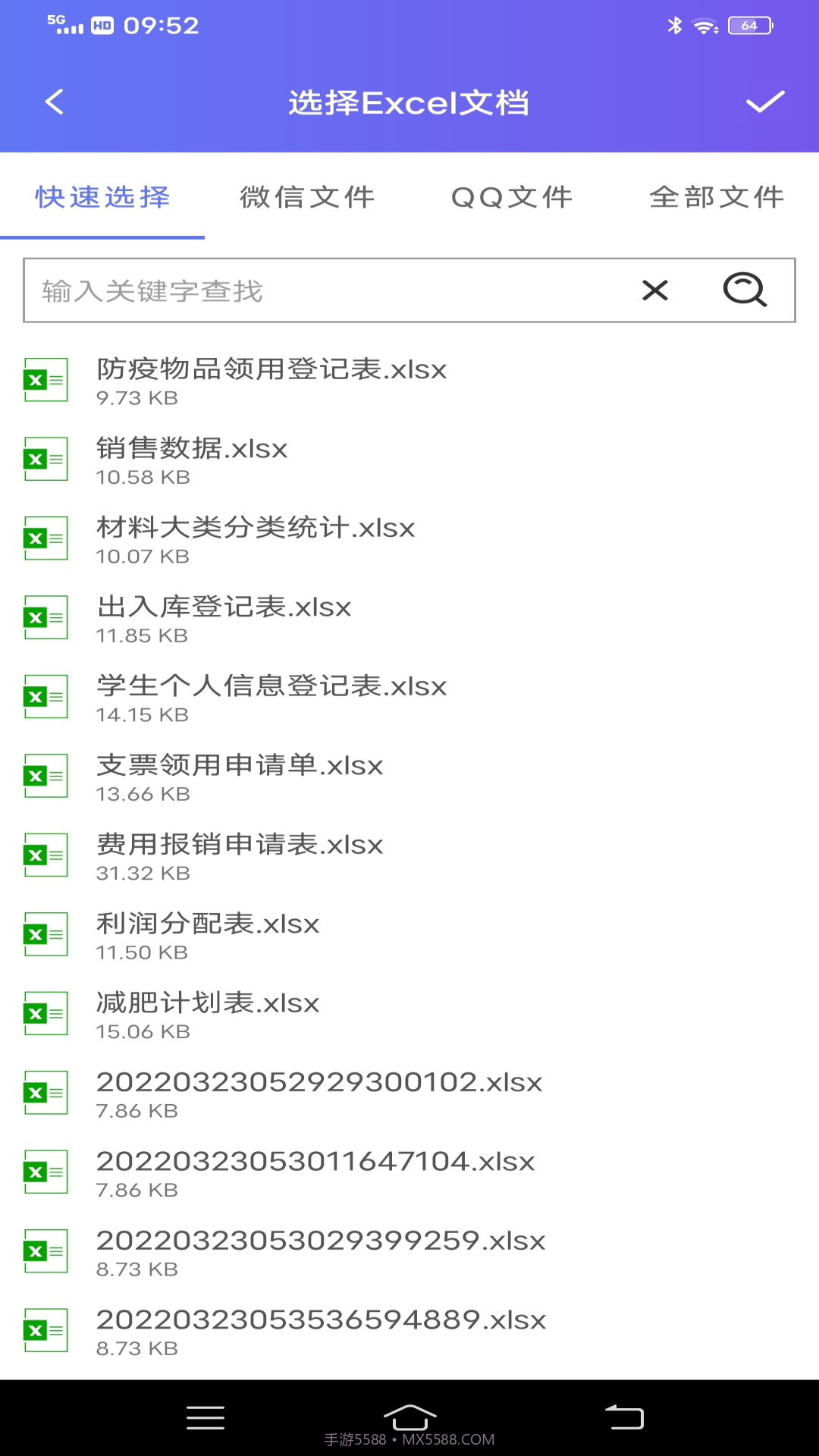Pick 材料大类分类统计.xlsx
This screenshot has height=1456, width=819.
point(256,538)
